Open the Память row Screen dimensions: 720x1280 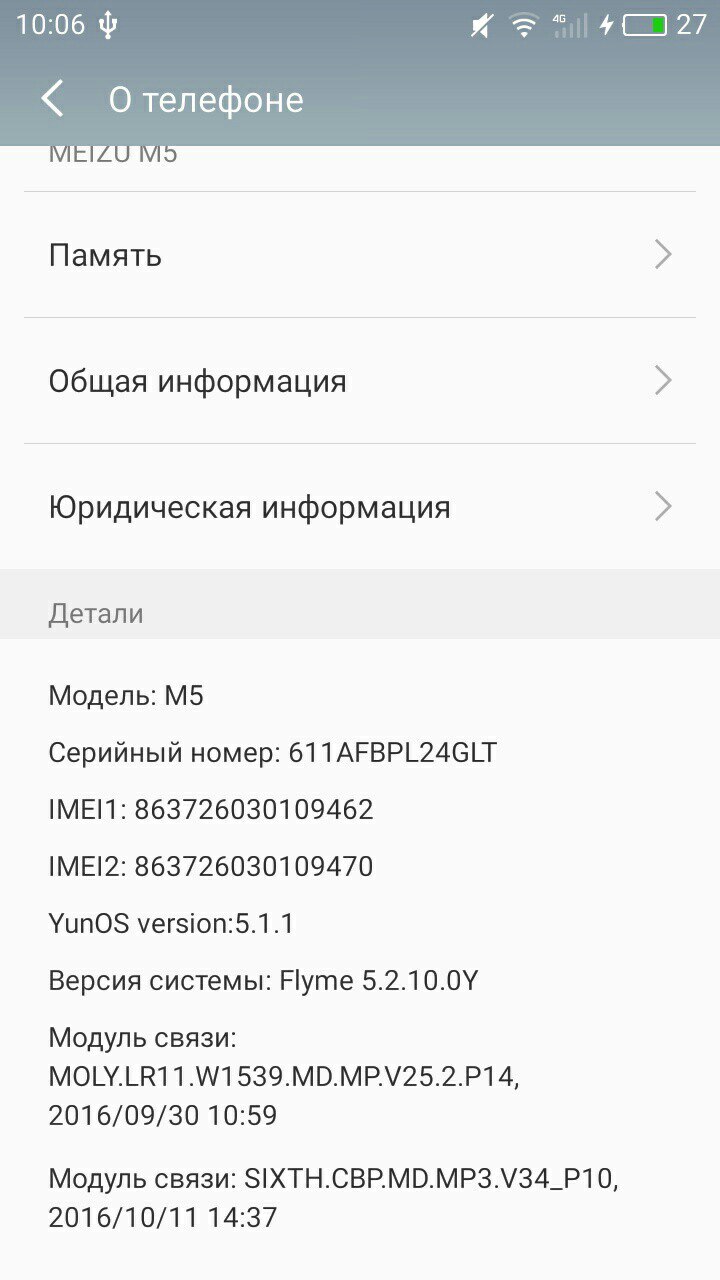[x=360, y=255]
